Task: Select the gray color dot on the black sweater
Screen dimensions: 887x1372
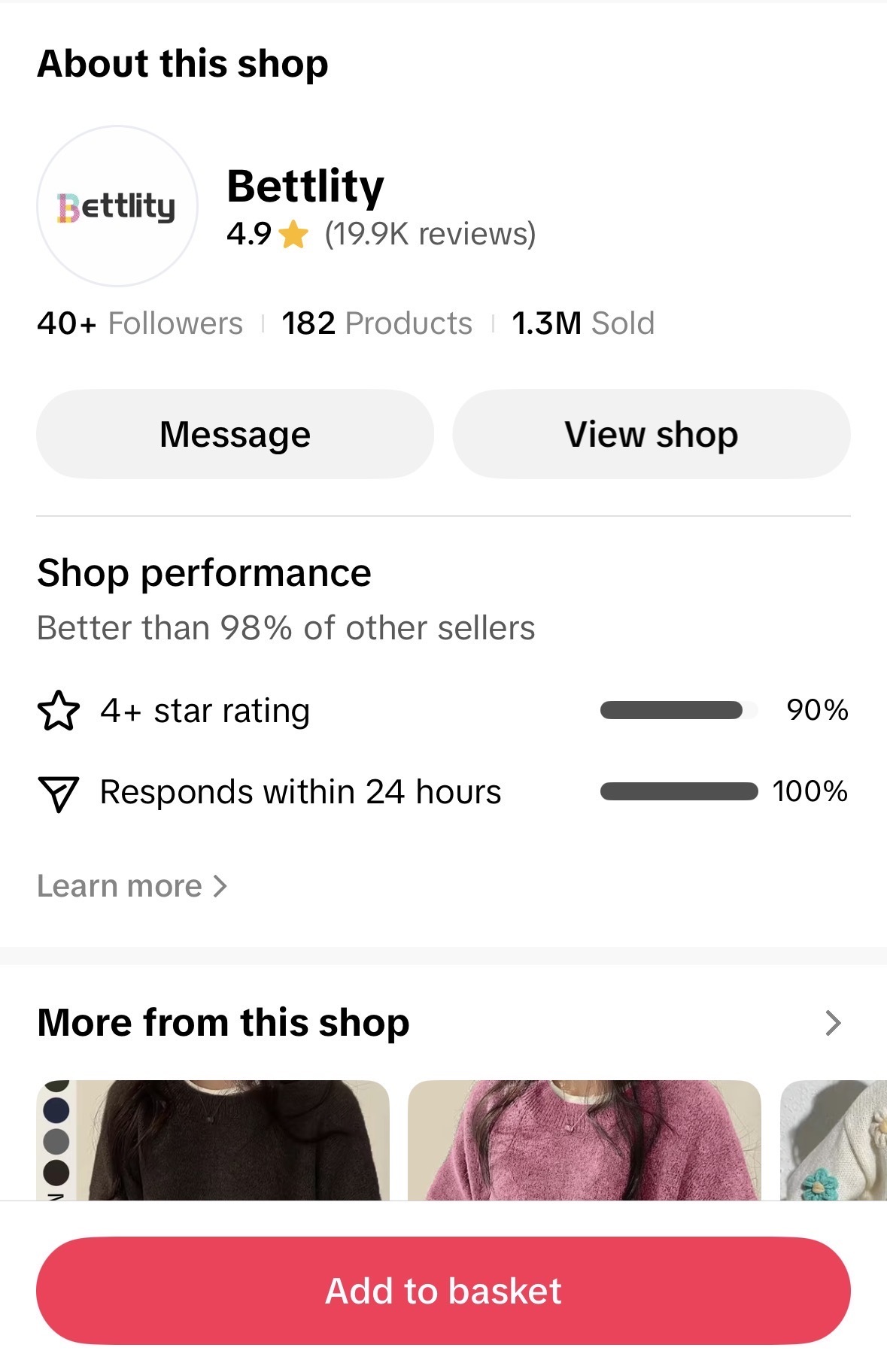Action: (56, 1142)
